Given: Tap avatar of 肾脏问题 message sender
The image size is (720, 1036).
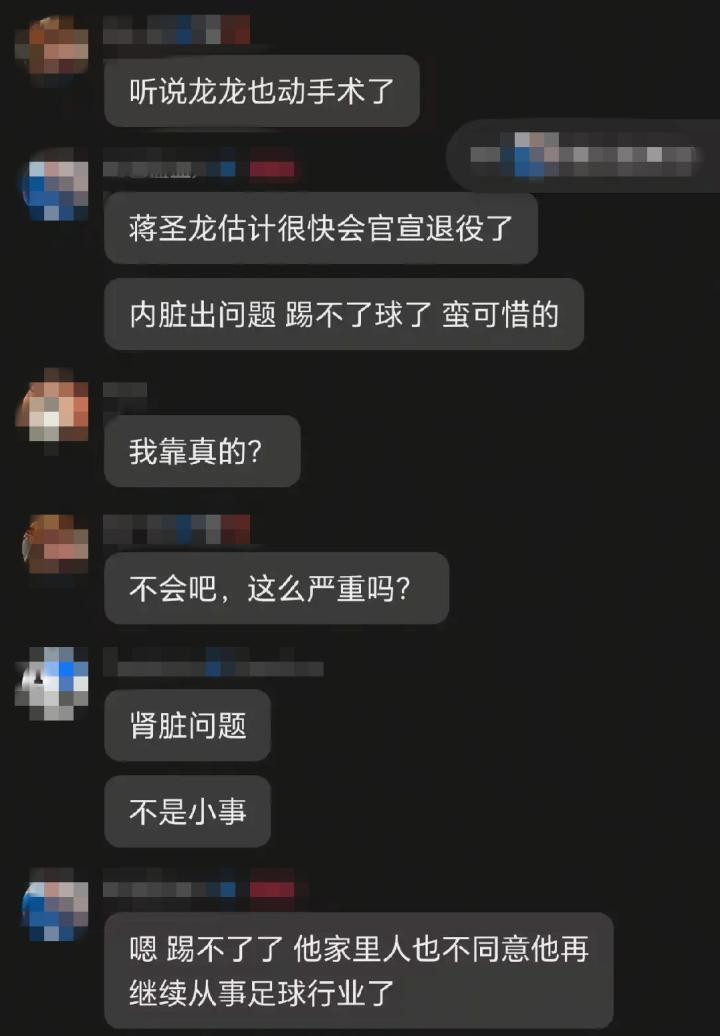Looking at the screenshot, I should 53,683.
